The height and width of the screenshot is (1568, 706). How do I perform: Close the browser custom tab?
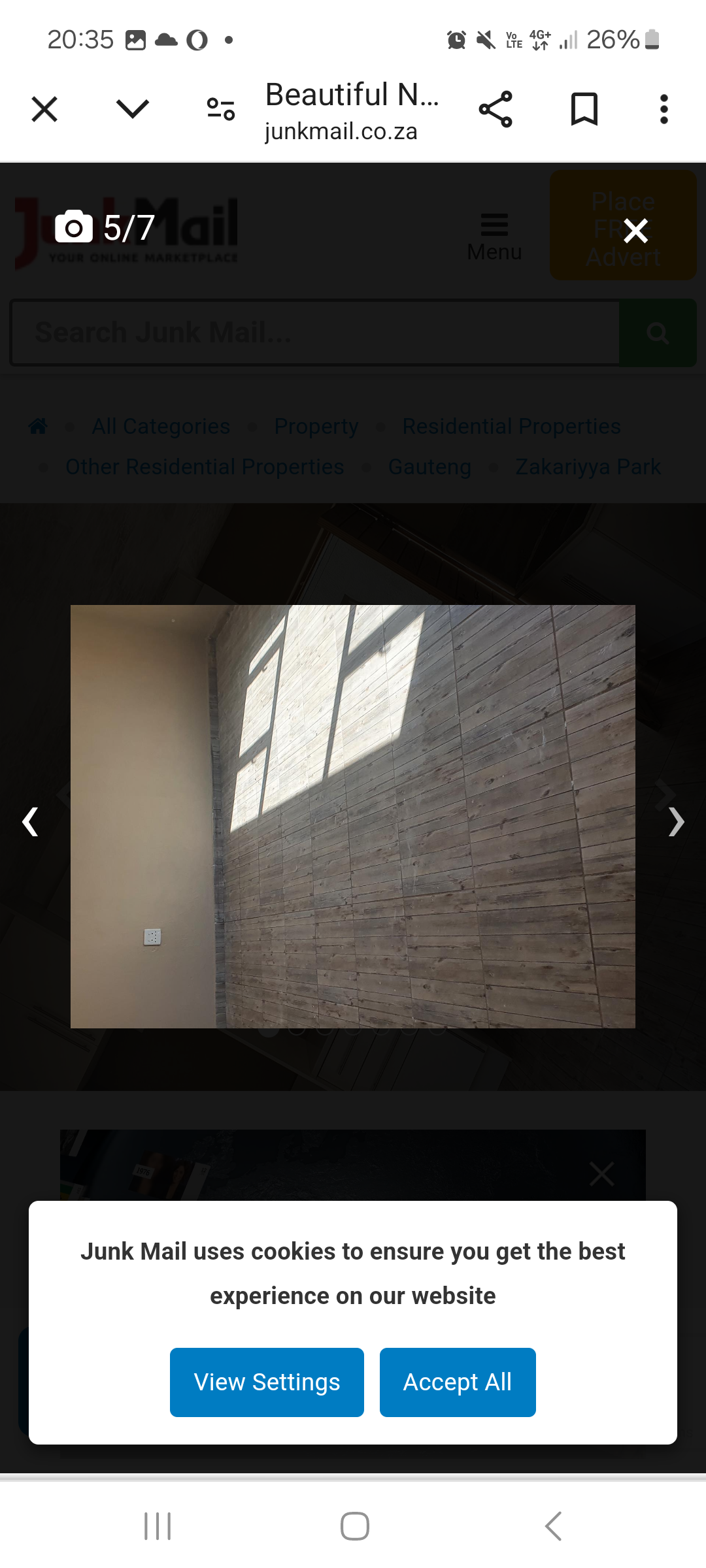[44, 109]
